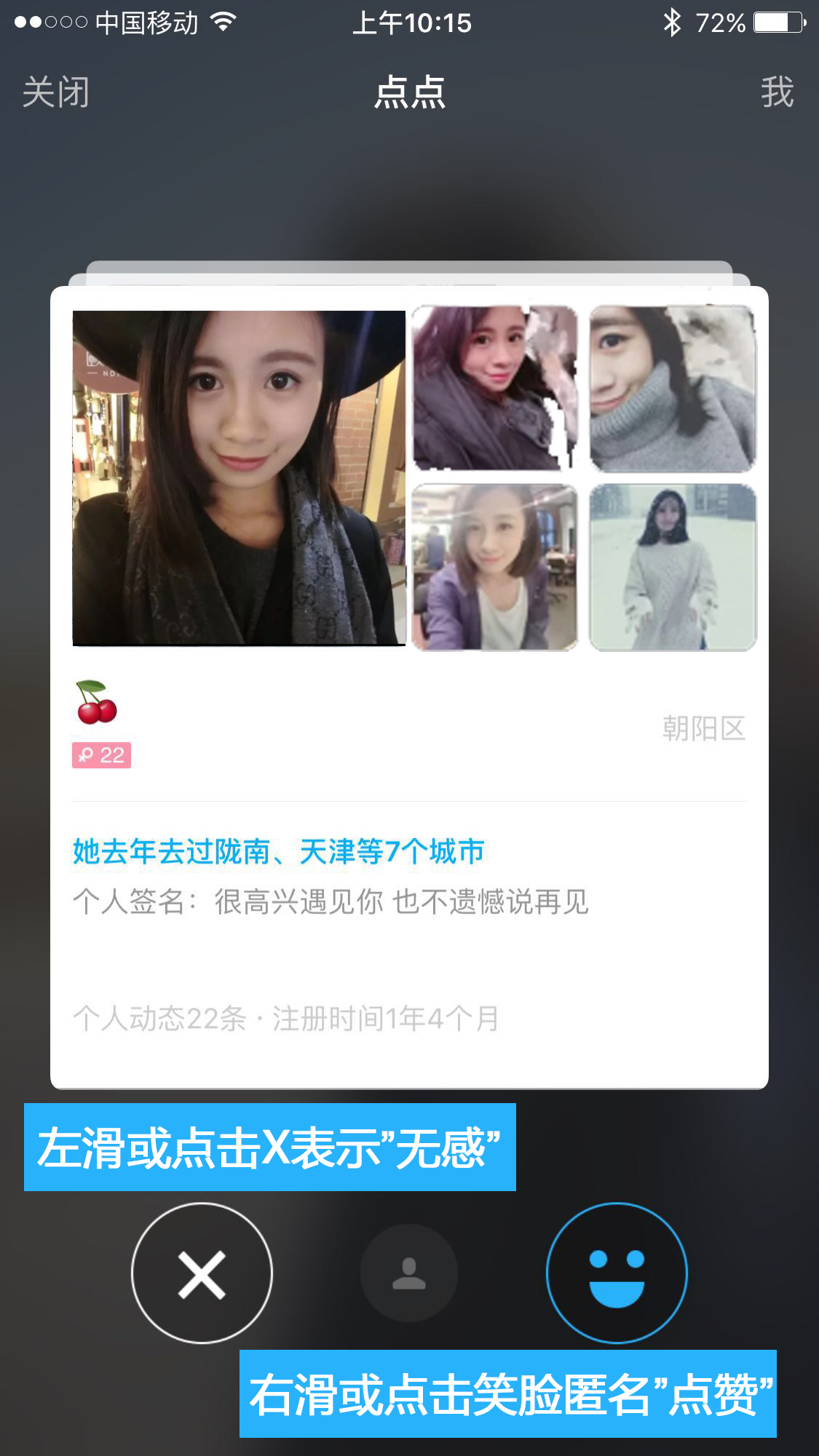Tap the gray turtleneck sweater photo
Image resolution: width=819 pixels, height=1456 pixels.
pyautogui.click(x=670, y=389)
